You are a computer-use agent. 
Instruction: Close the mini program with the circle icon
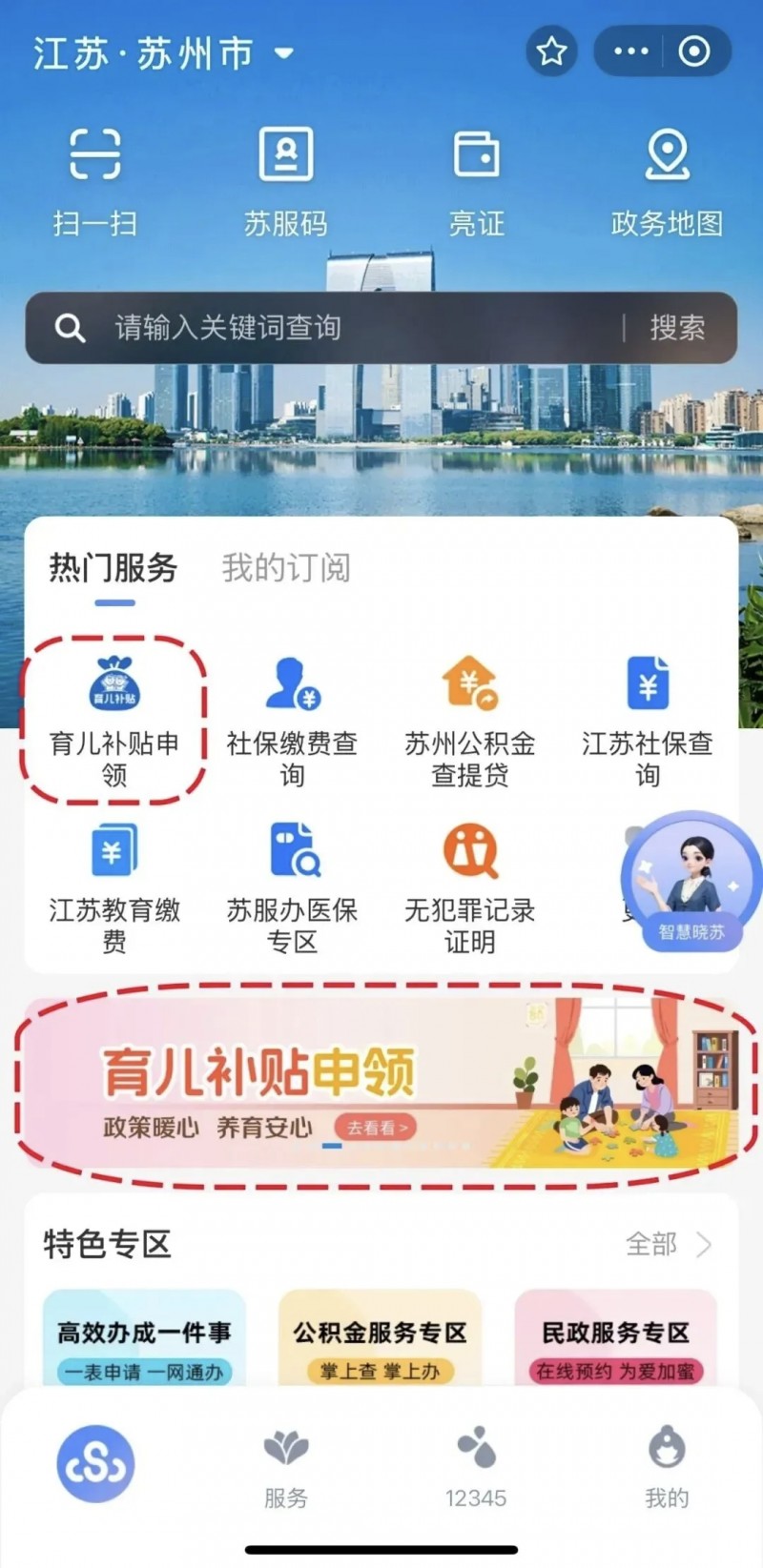(x=694, y=51)
